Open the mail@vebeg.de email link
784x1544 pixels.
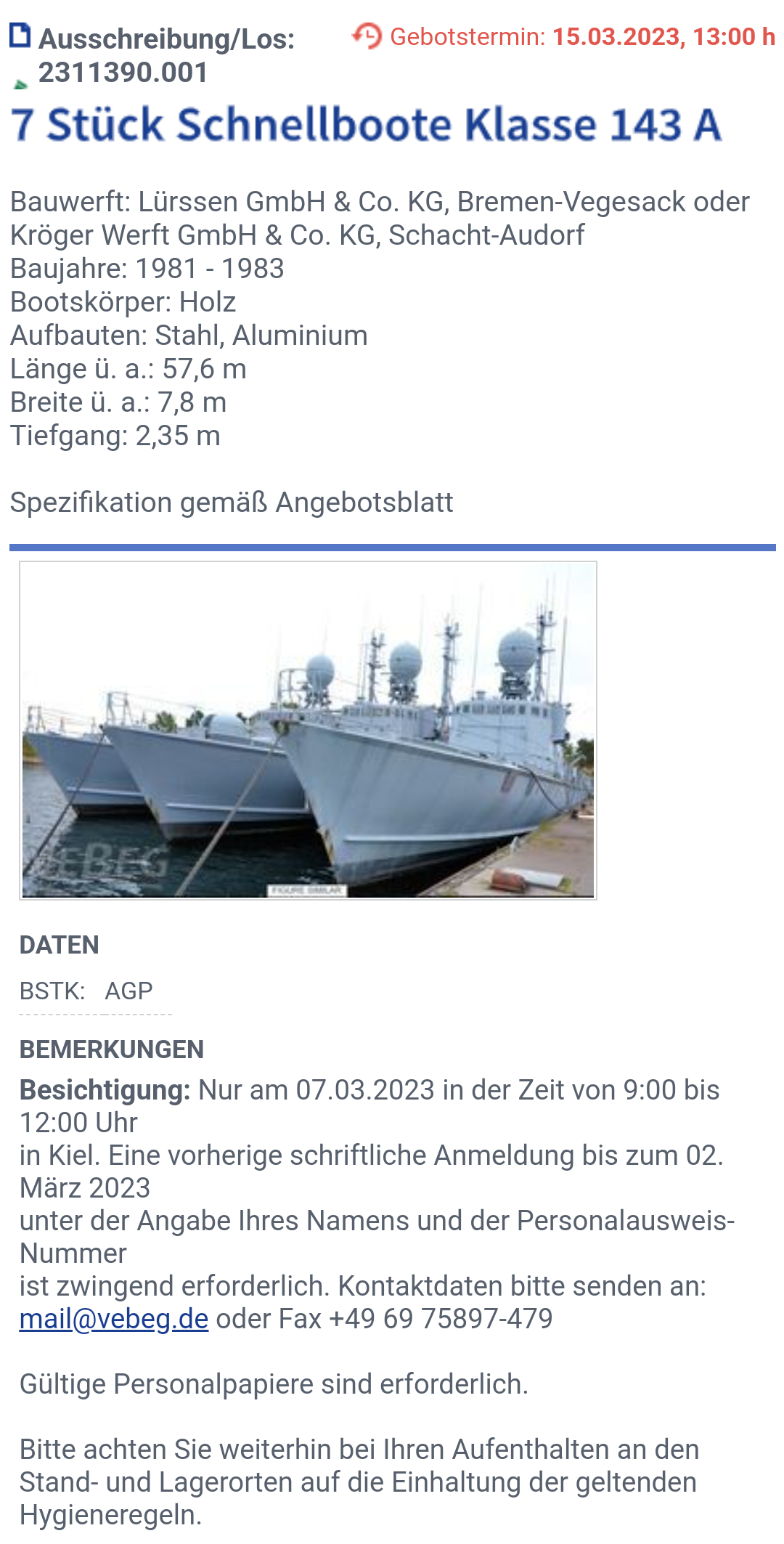pos(114,1319)
